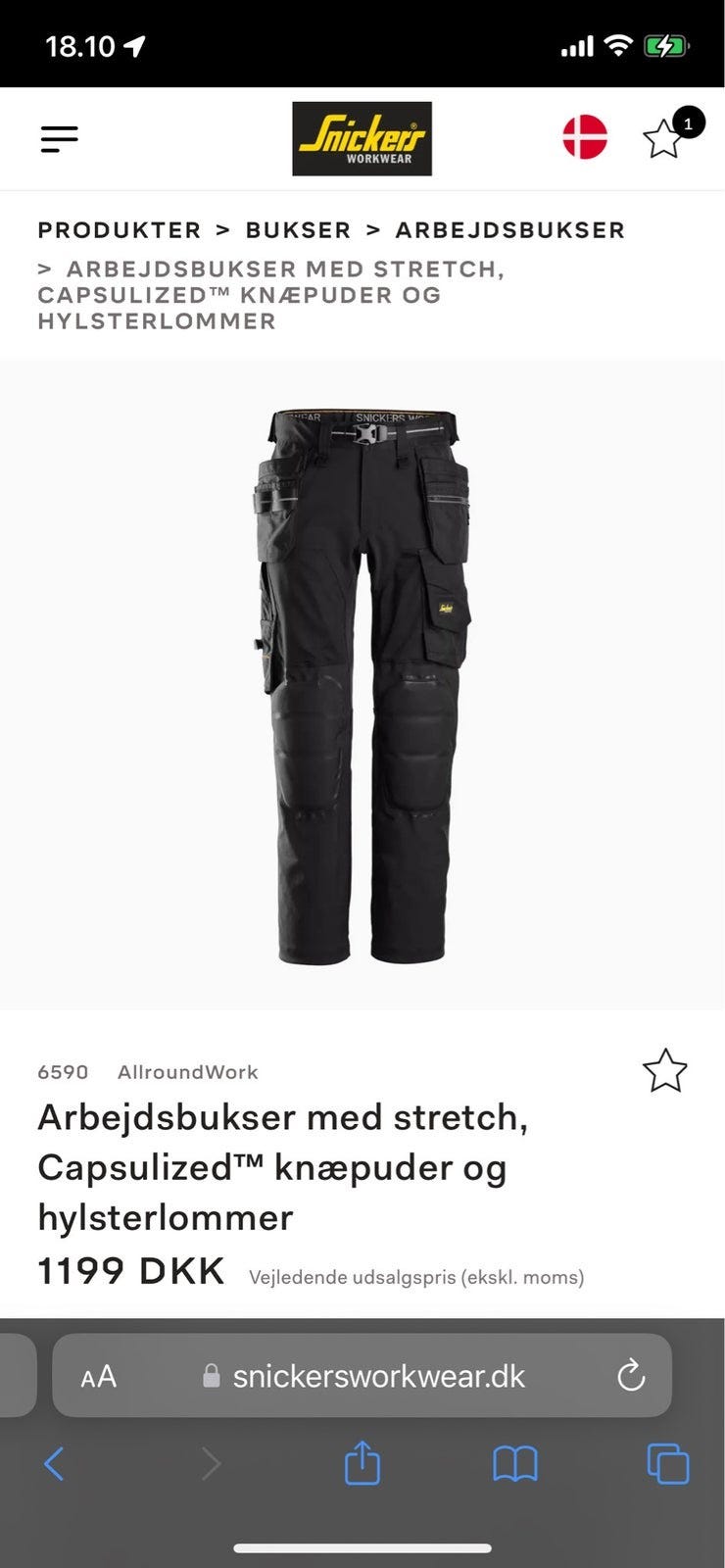Go to Produkter breadcrumb
Image resolution: width=725 pixels, height=1568 pixels.
(x=119, y=230)
